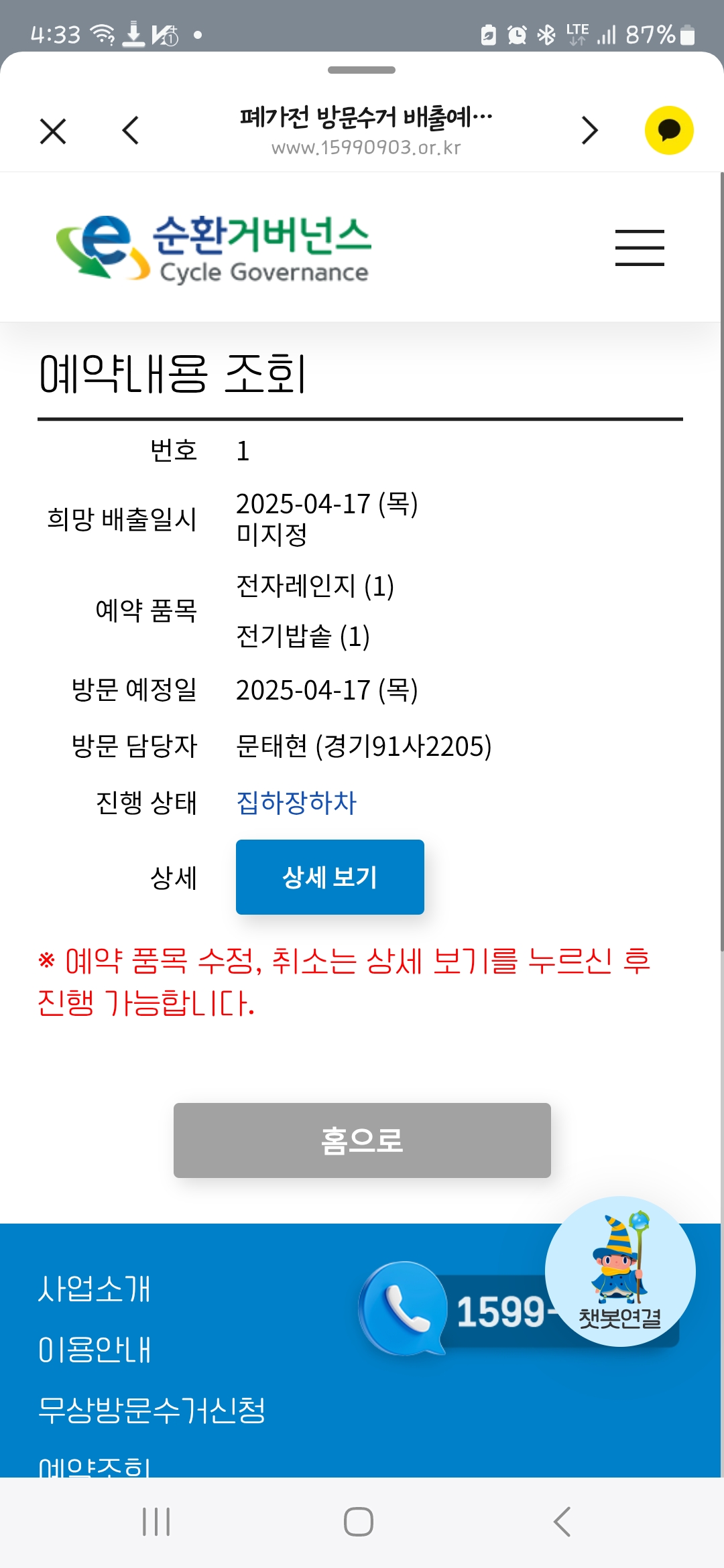Go back to the previous web page

pos(131,131)
